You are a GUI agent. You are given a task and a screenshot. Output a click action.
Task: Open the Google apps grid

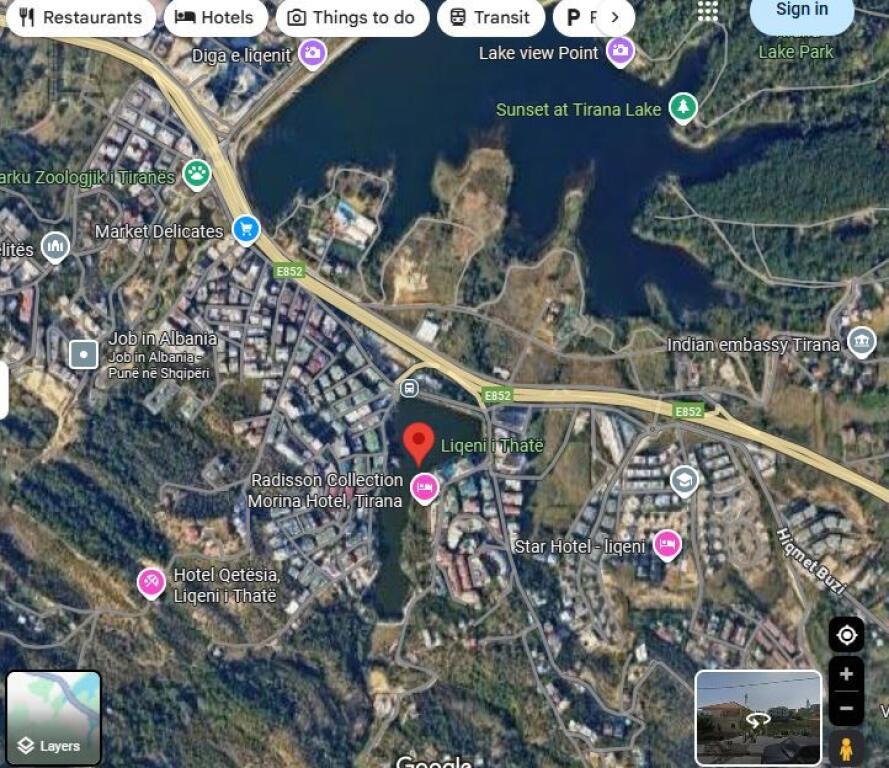tap(708, 10)
